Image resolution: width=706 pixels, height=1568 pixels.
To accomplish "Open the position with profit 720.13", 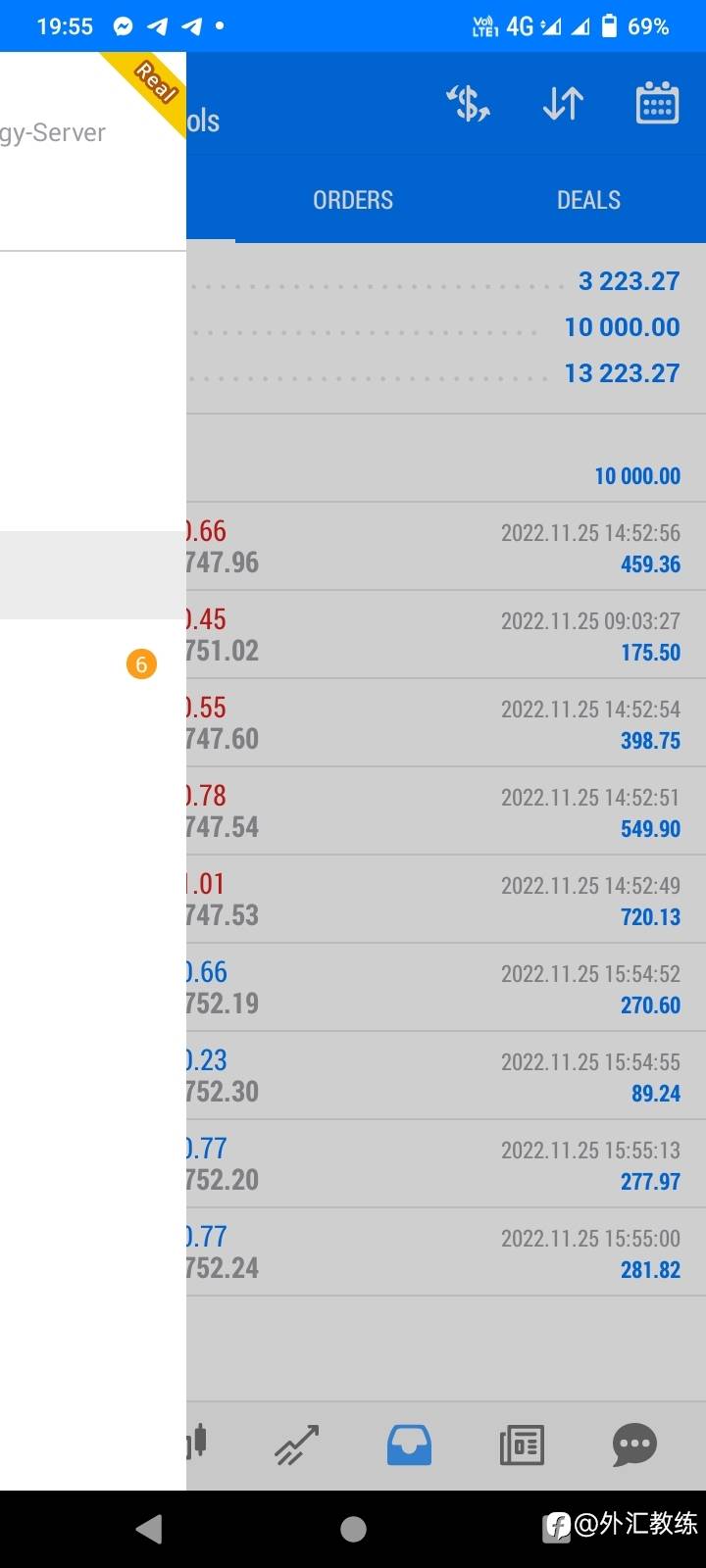I will point(446,900).
